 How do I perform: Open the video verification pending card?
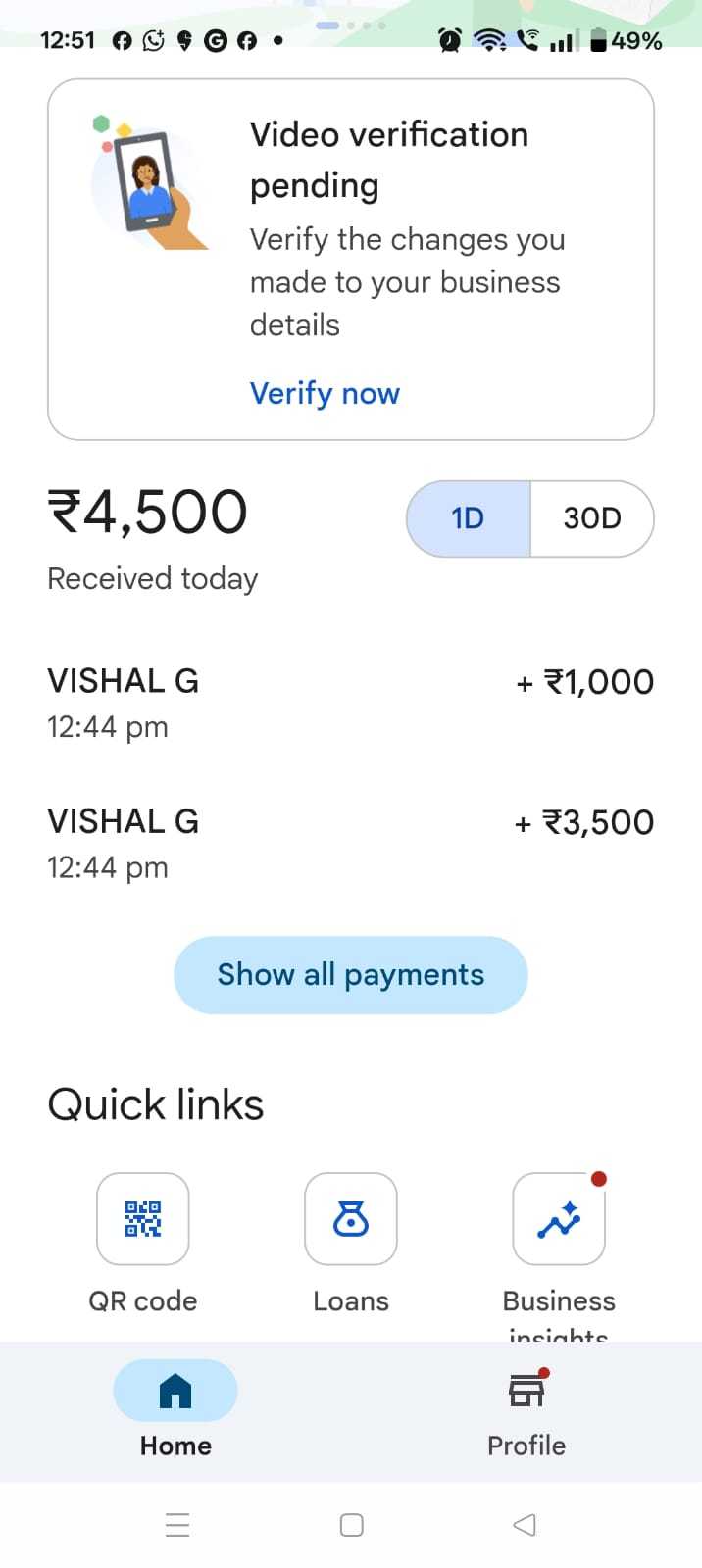pyautogui.click(x=351, y=260)
